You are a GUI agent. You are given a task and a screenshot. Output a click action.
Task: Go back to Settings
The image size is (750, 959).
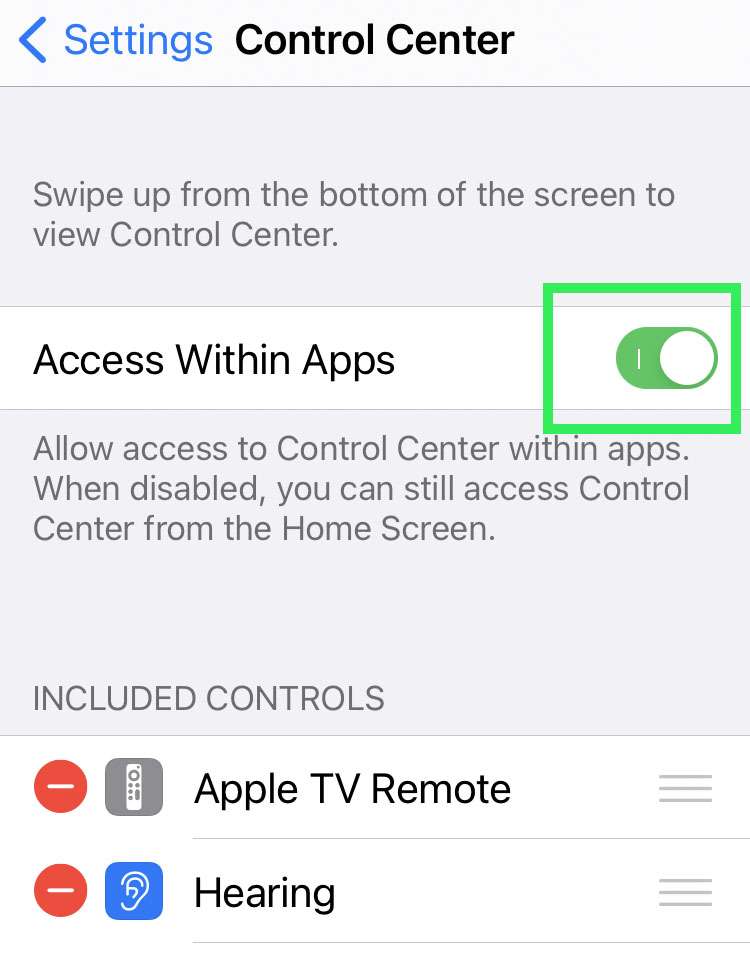point(116,41)
